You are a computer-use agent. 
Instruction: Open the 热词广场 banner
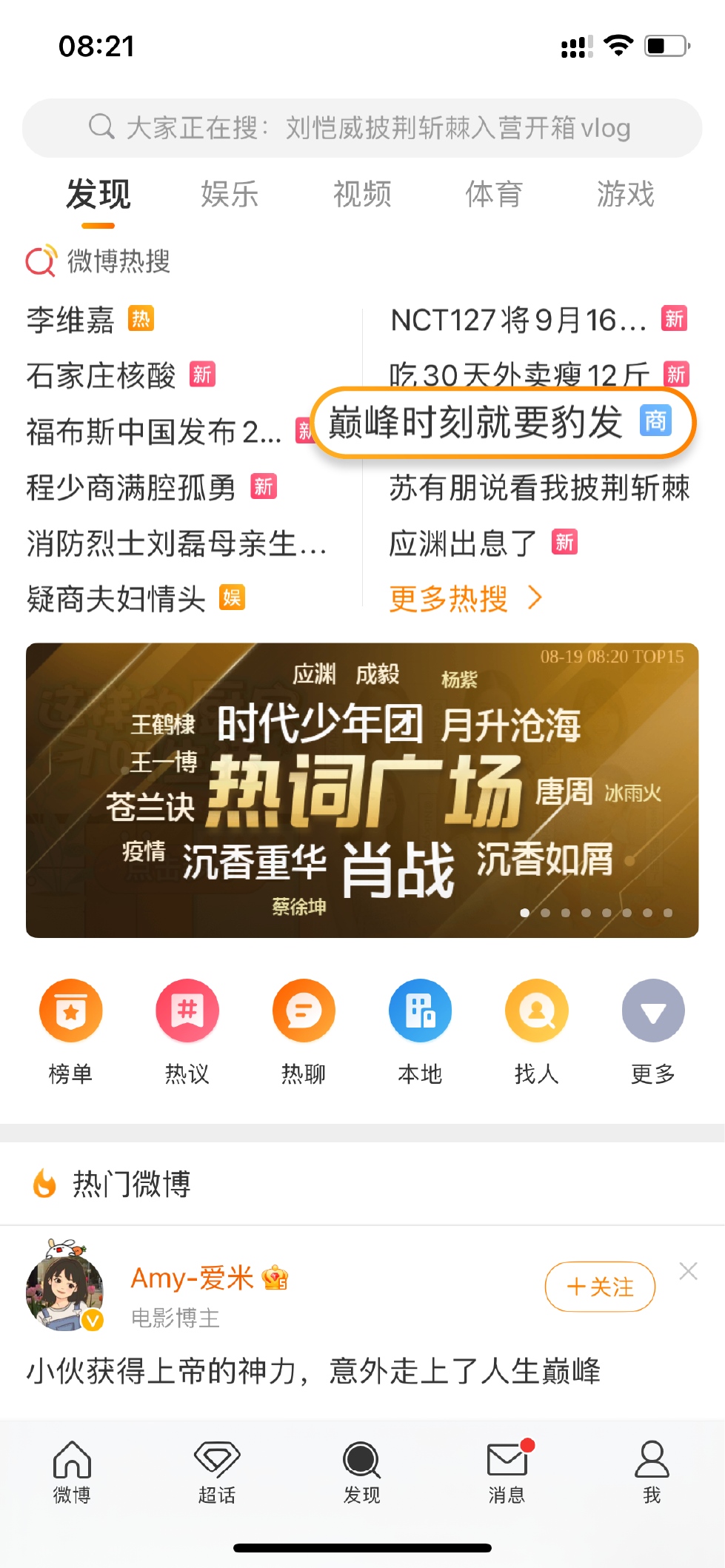(x=361, y=790)
